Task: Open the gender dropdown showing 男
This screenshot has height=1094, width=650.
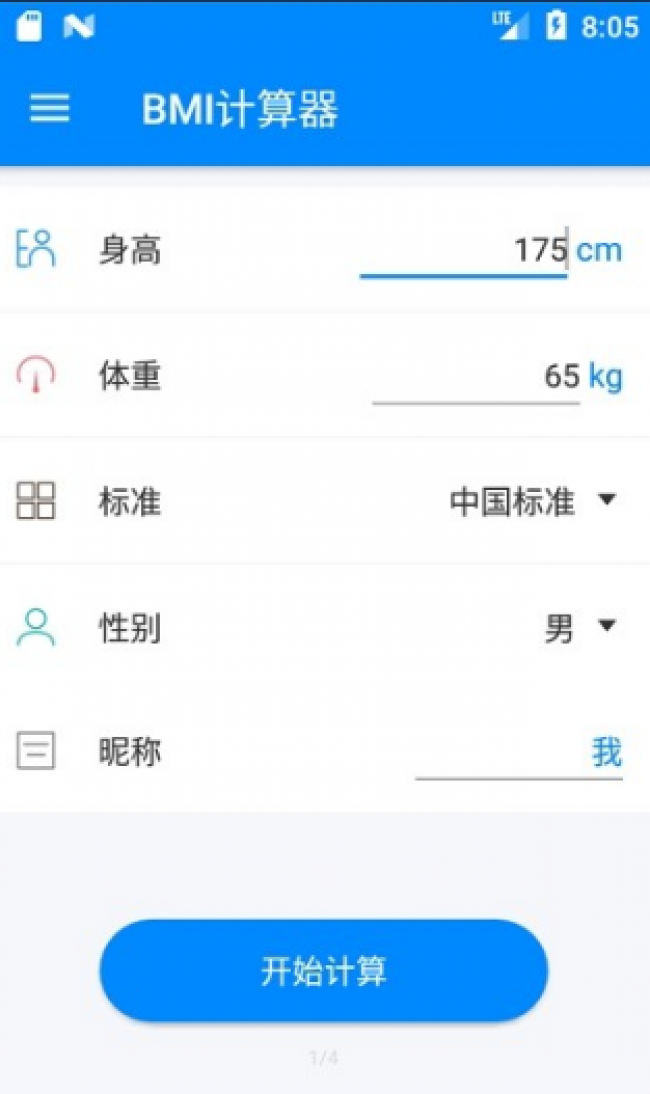Action: point(580,627)
